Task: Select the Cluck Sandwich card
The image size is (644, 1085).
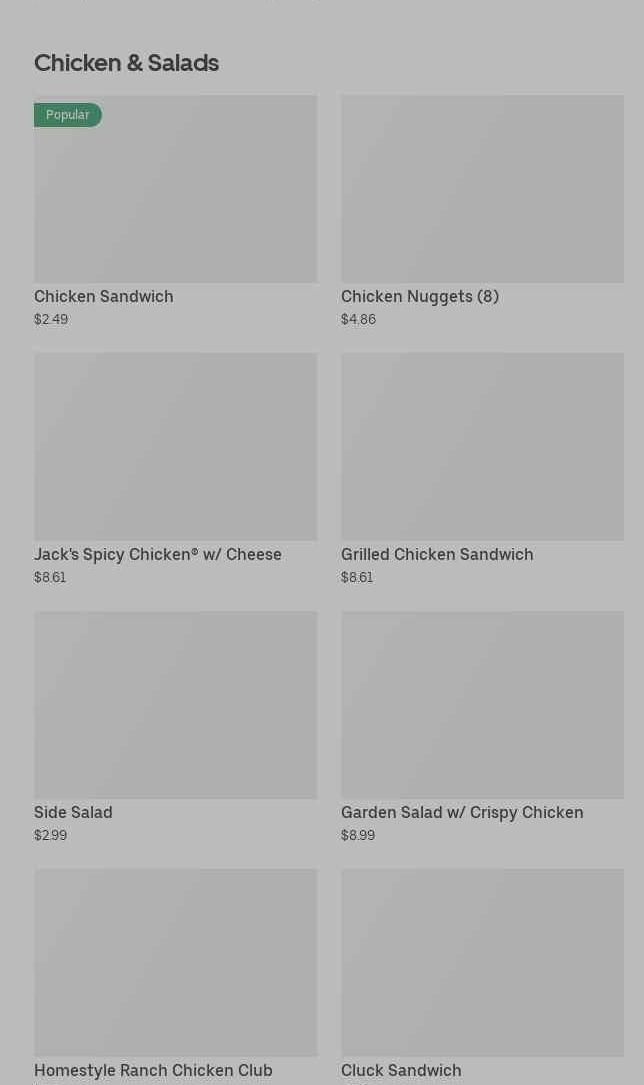Action: coord(482,976)
